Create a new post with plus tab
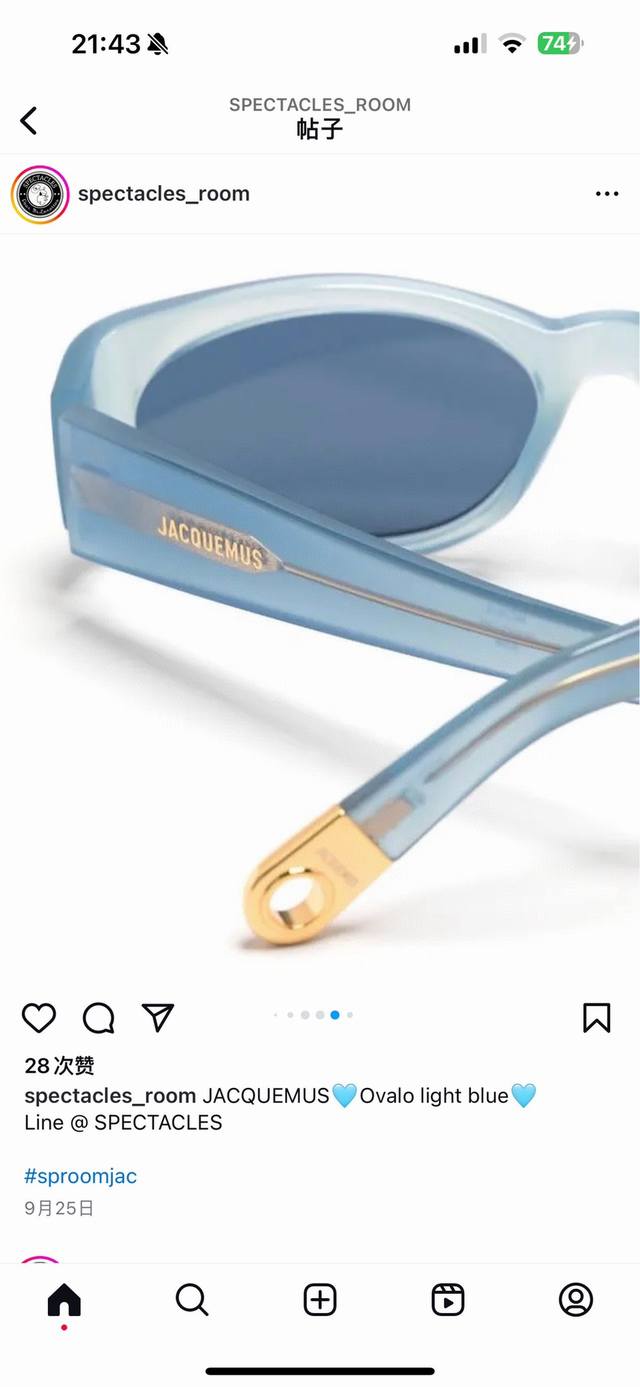 [x=320, y=1300]
